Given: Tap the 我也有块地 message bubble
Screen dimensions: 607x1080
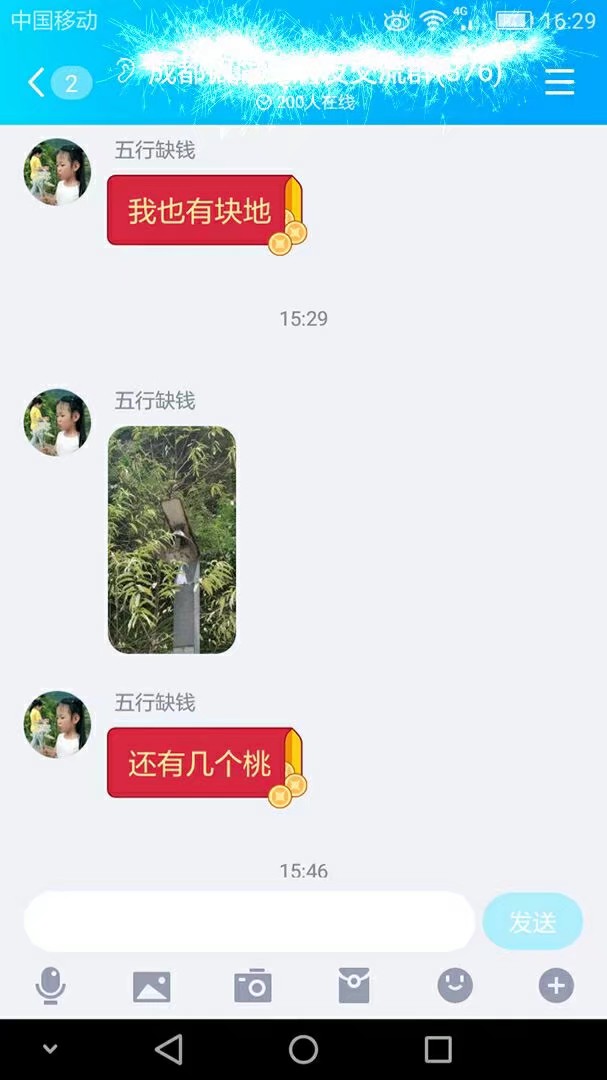Looking at the screenshot, I should pos(200,211).
